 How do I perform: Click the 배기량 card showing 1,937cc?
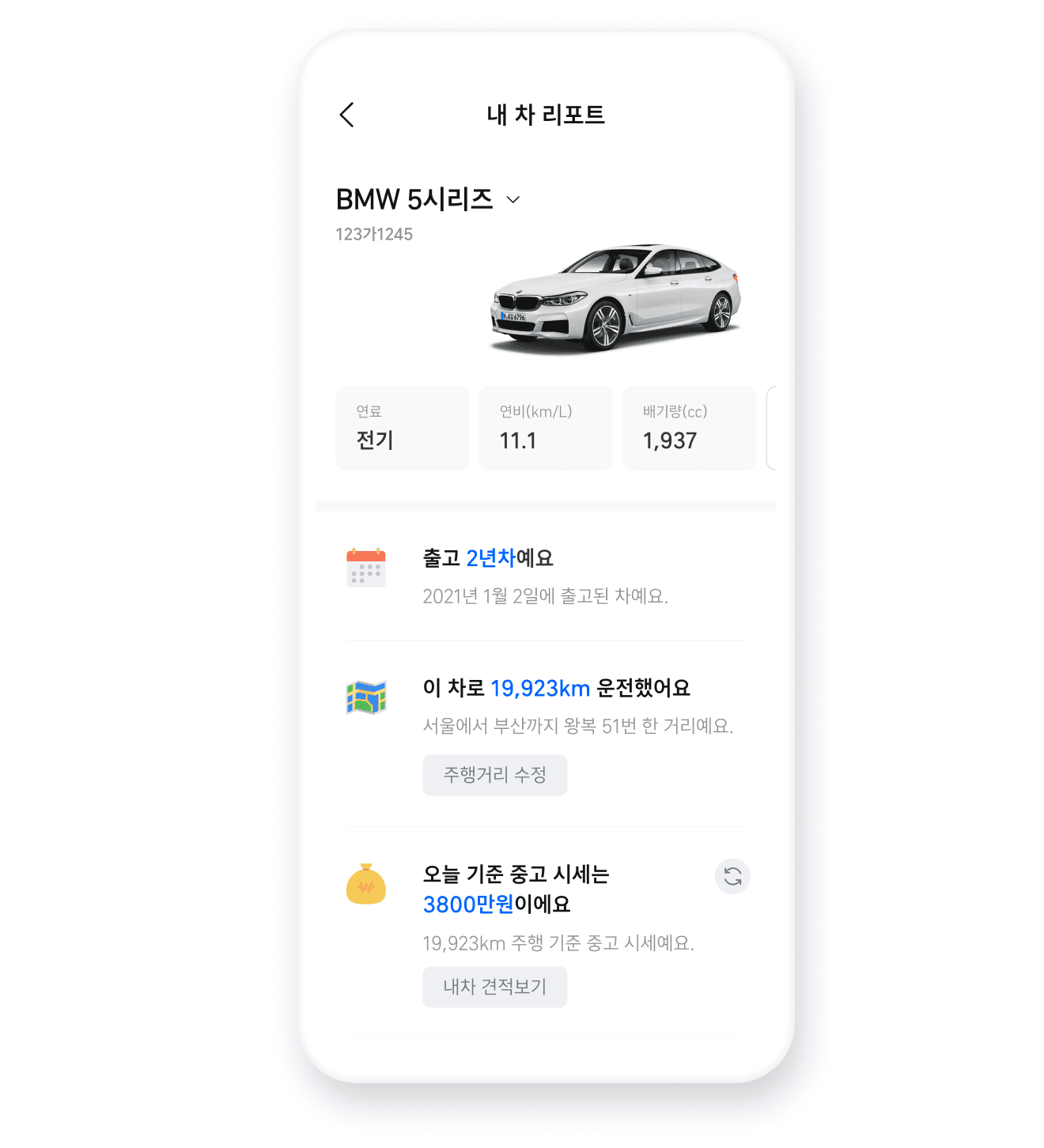(x=689, y=428)
